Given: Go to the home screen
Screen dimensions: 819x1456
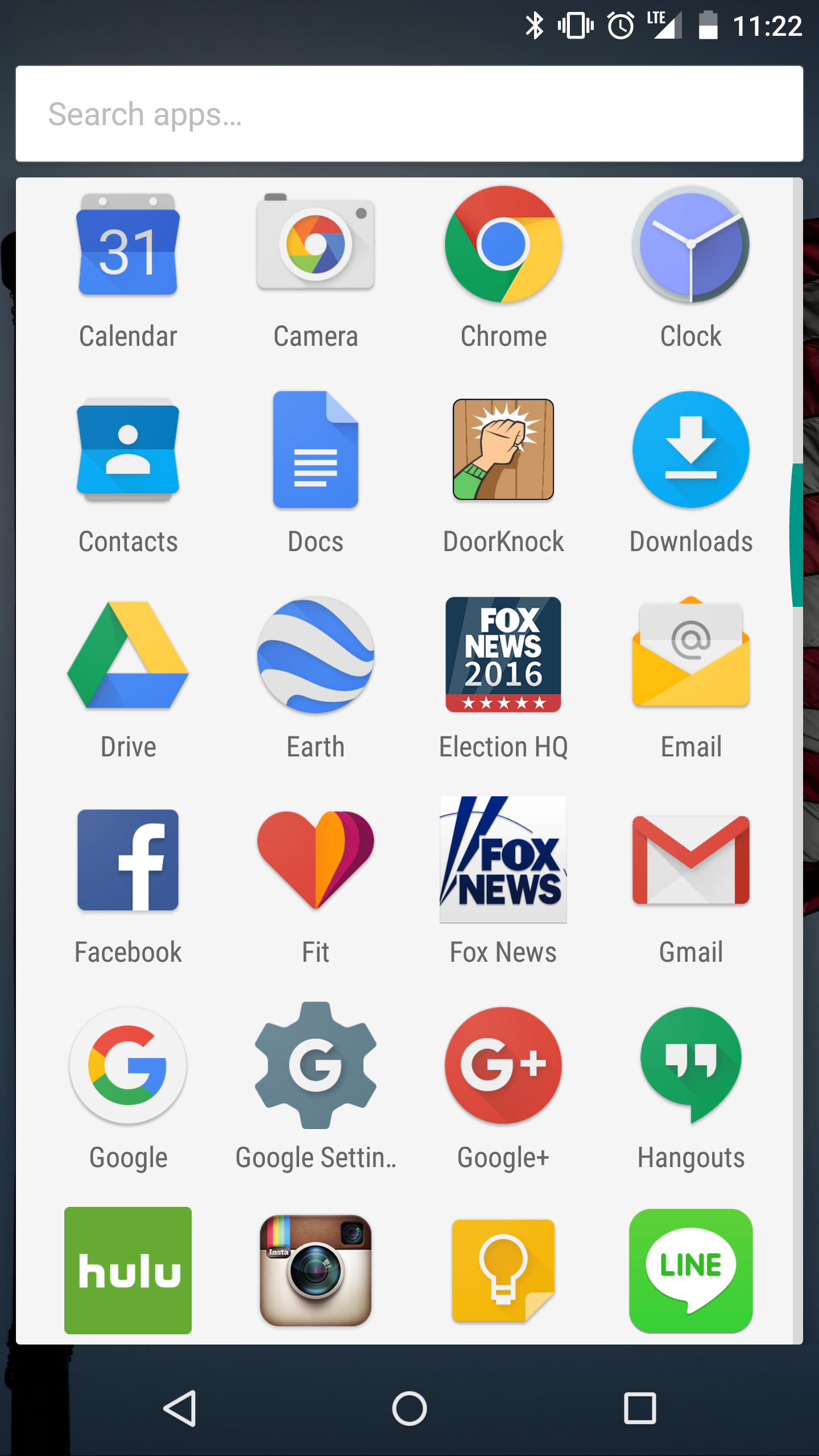Looking at the screenshot, I should [409, 1409].
